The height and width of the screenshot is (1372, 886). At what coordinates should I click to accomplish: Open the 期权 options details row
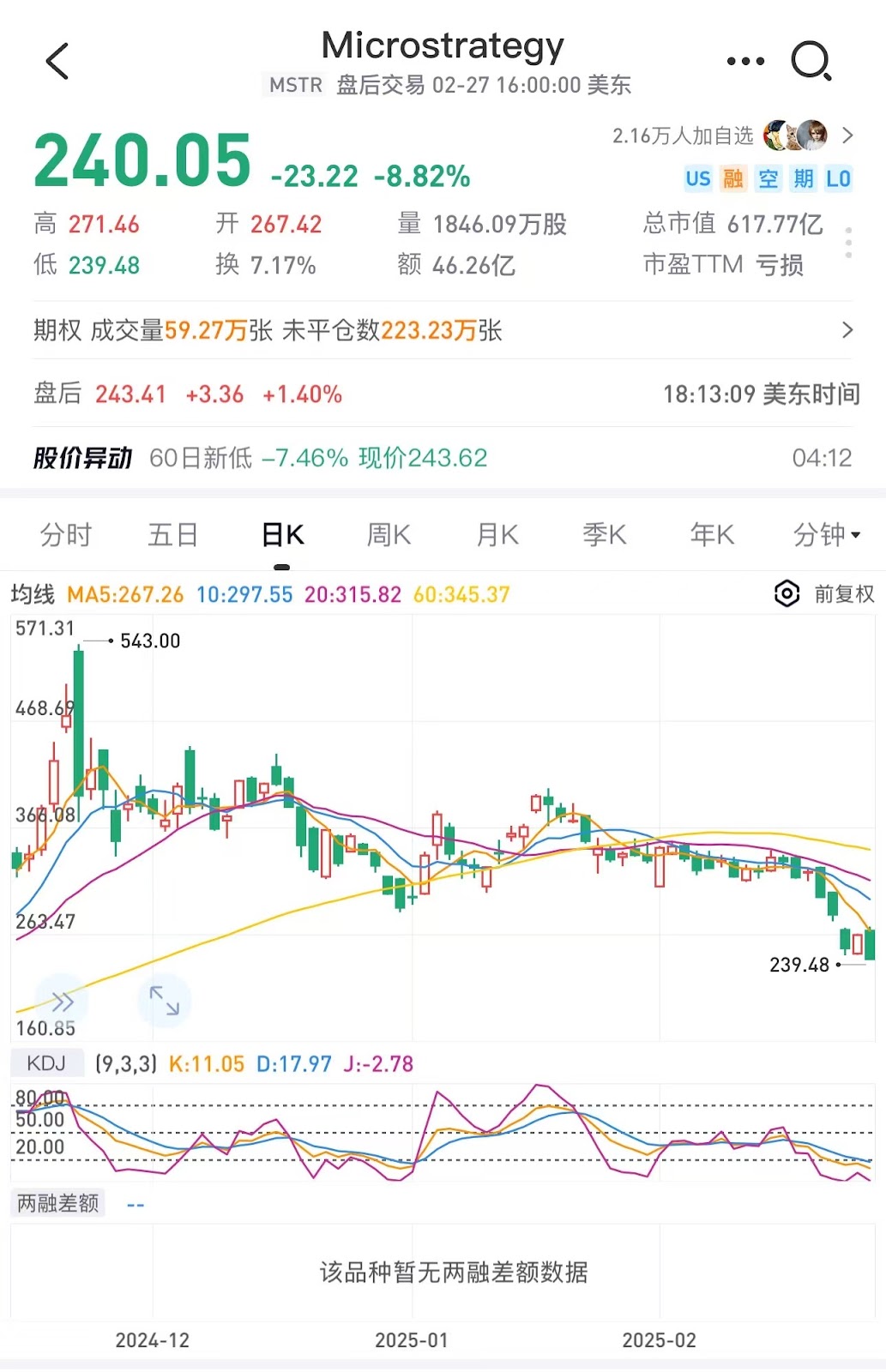tap(443, 330)
